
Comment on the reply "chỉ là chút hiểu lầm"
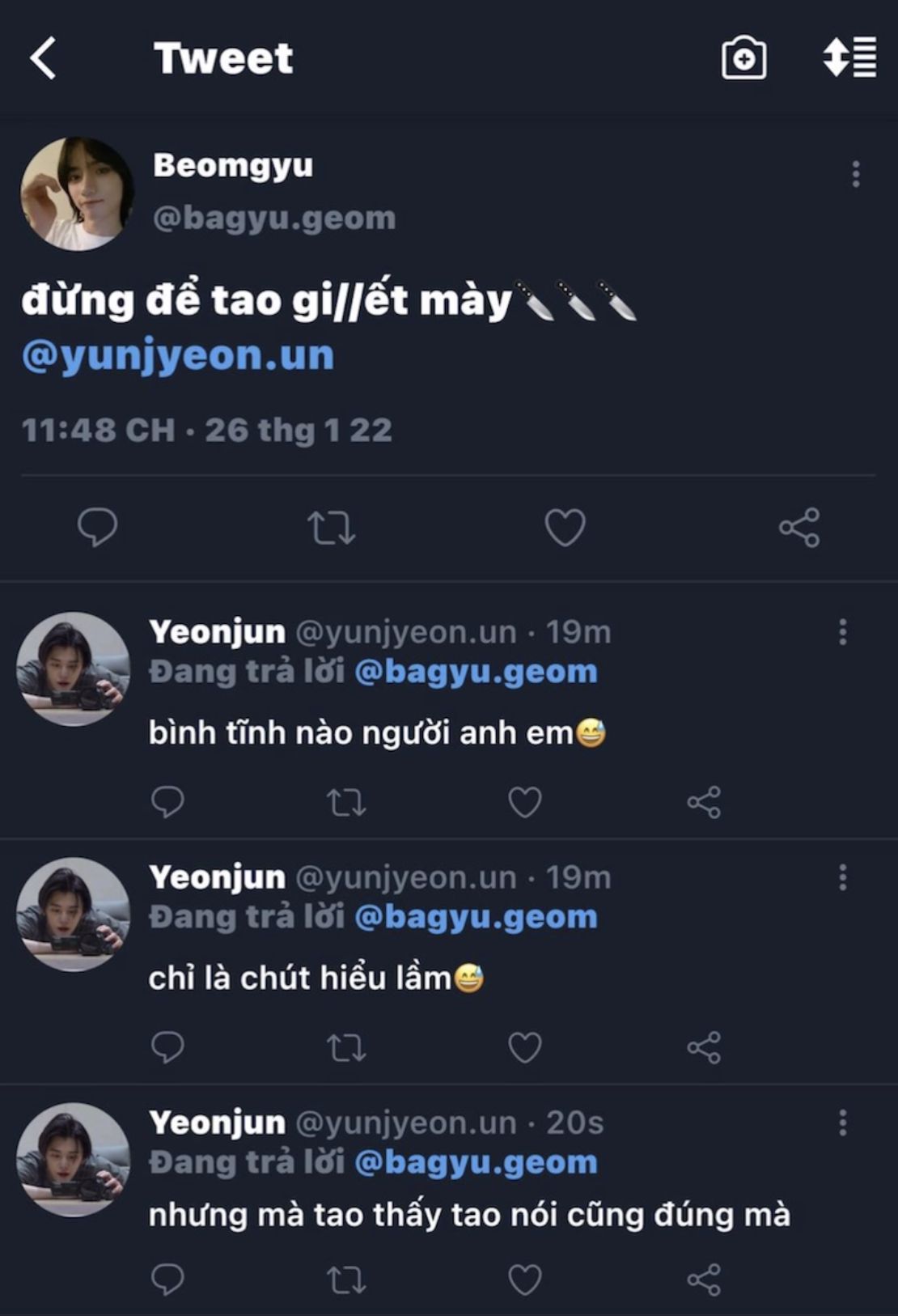168,1047
